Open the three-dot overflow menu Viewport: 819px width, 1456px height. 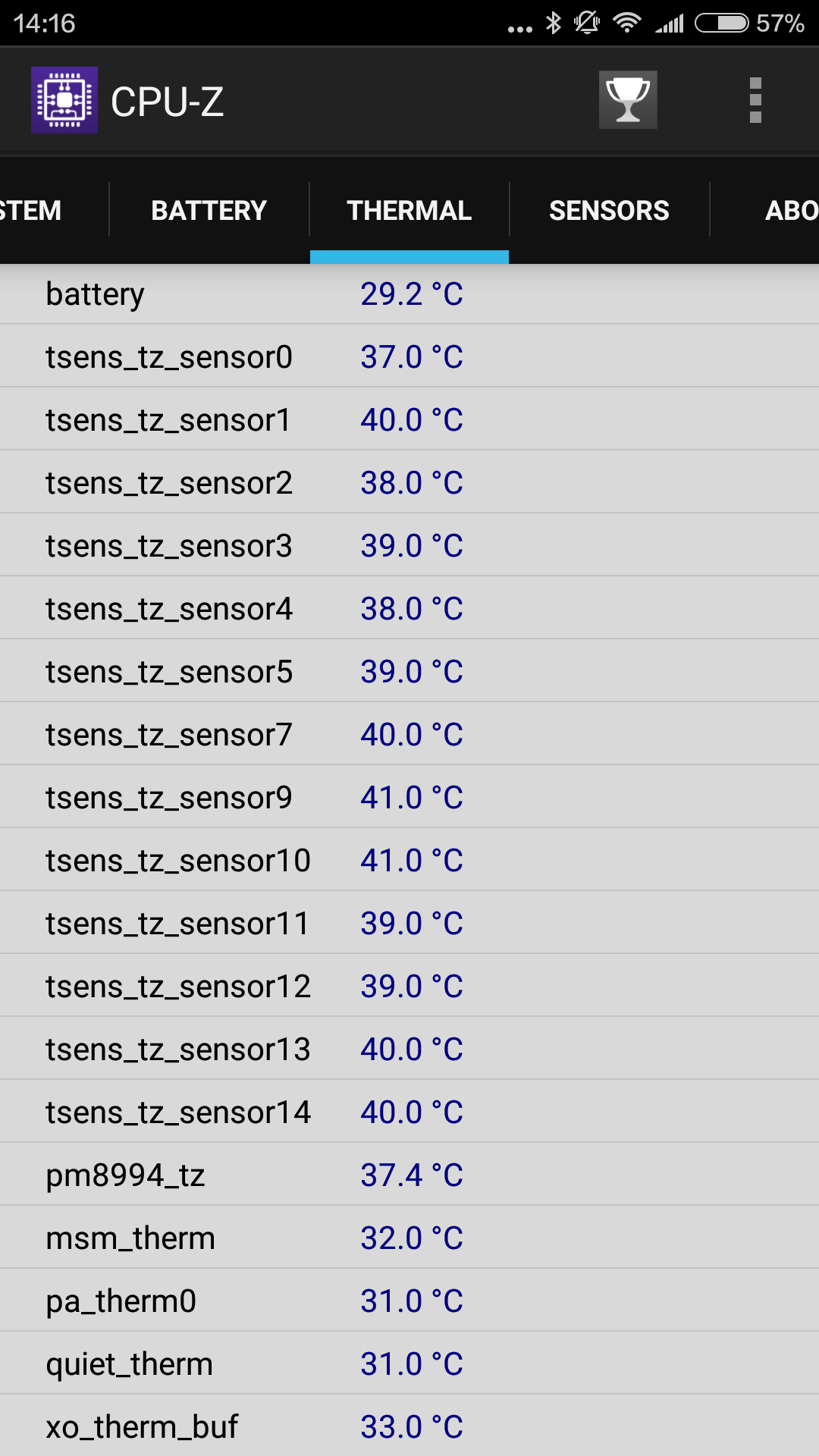pyautogui.click(x=755, y=100)
